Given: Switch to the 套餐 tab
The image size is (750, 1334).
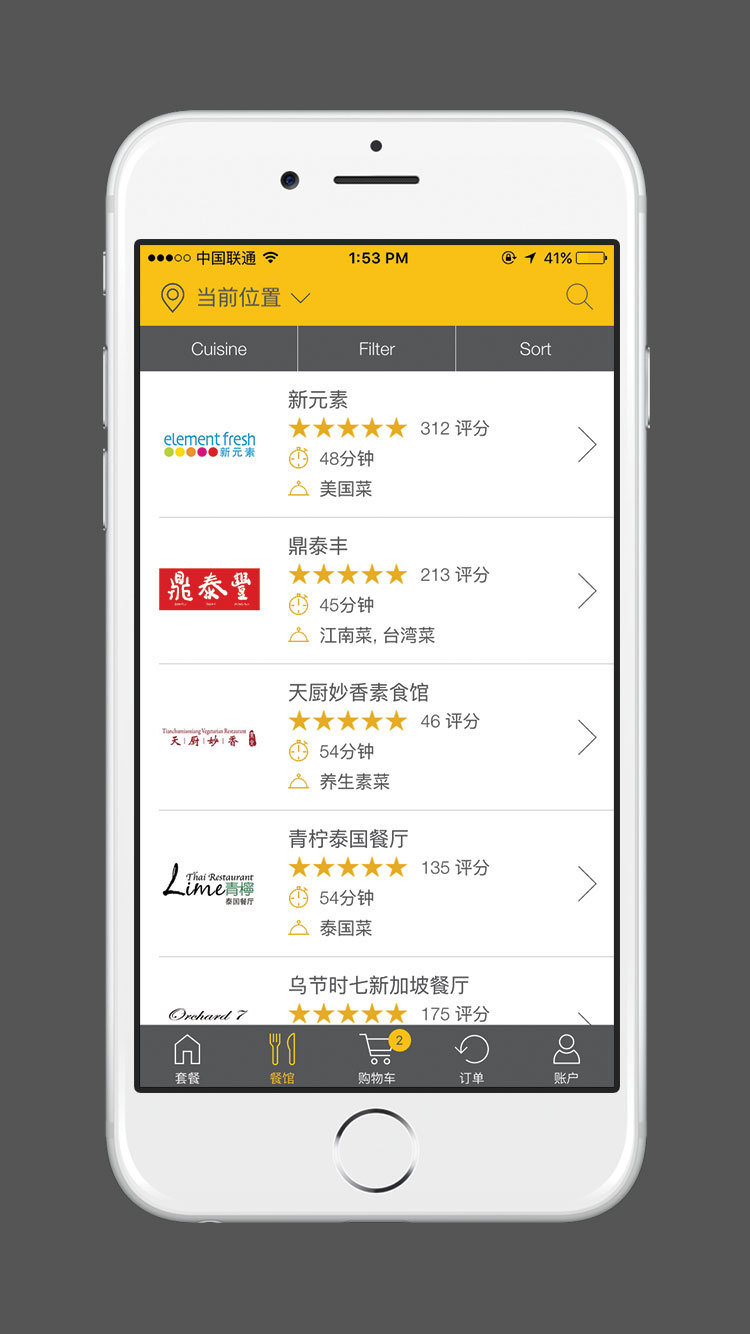Looking at the screenshot, I should click(x=187, y=1059).
